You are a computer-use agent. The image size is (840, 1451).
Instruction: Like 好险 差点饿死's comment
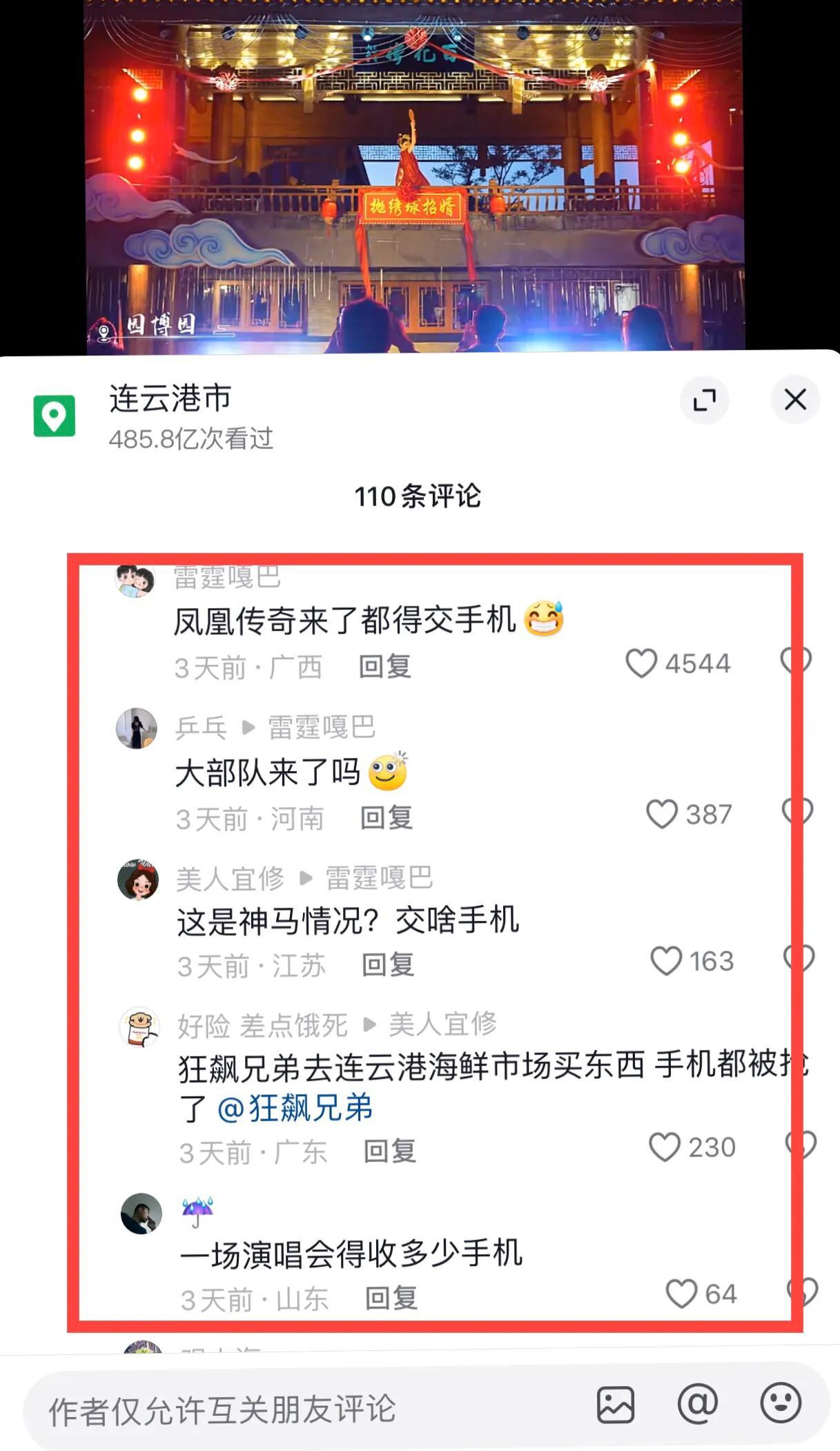[665, 1147]
